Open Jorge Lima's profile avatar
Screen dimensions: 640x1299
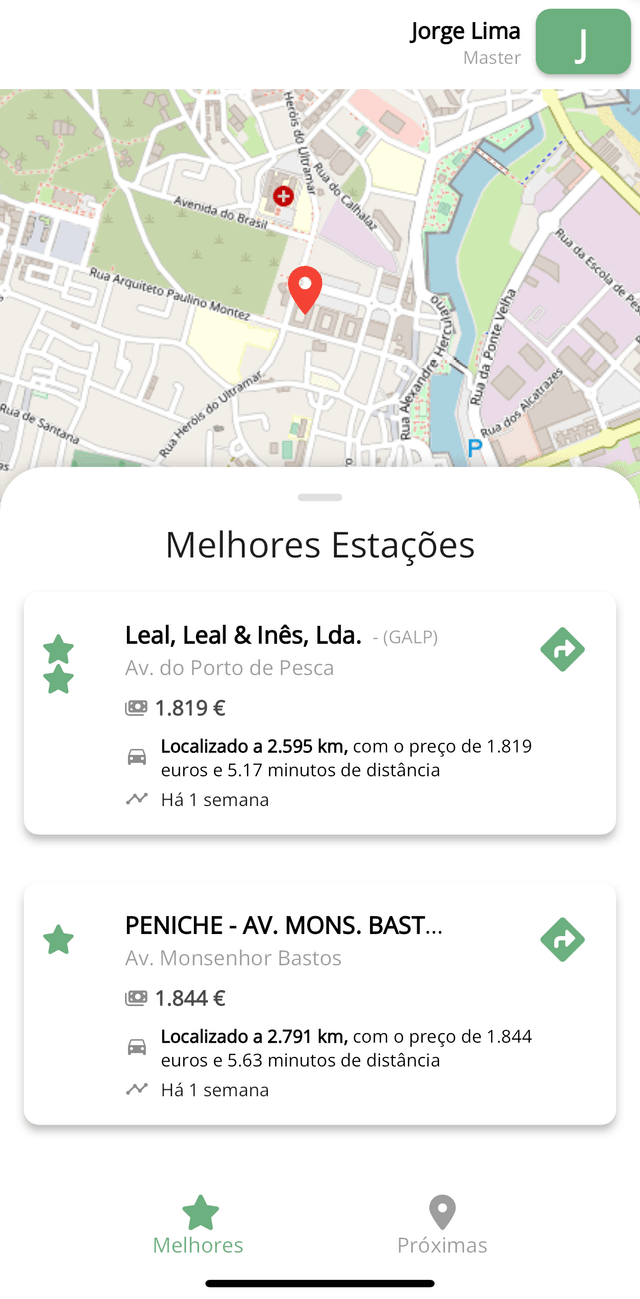tap(582, 42)
